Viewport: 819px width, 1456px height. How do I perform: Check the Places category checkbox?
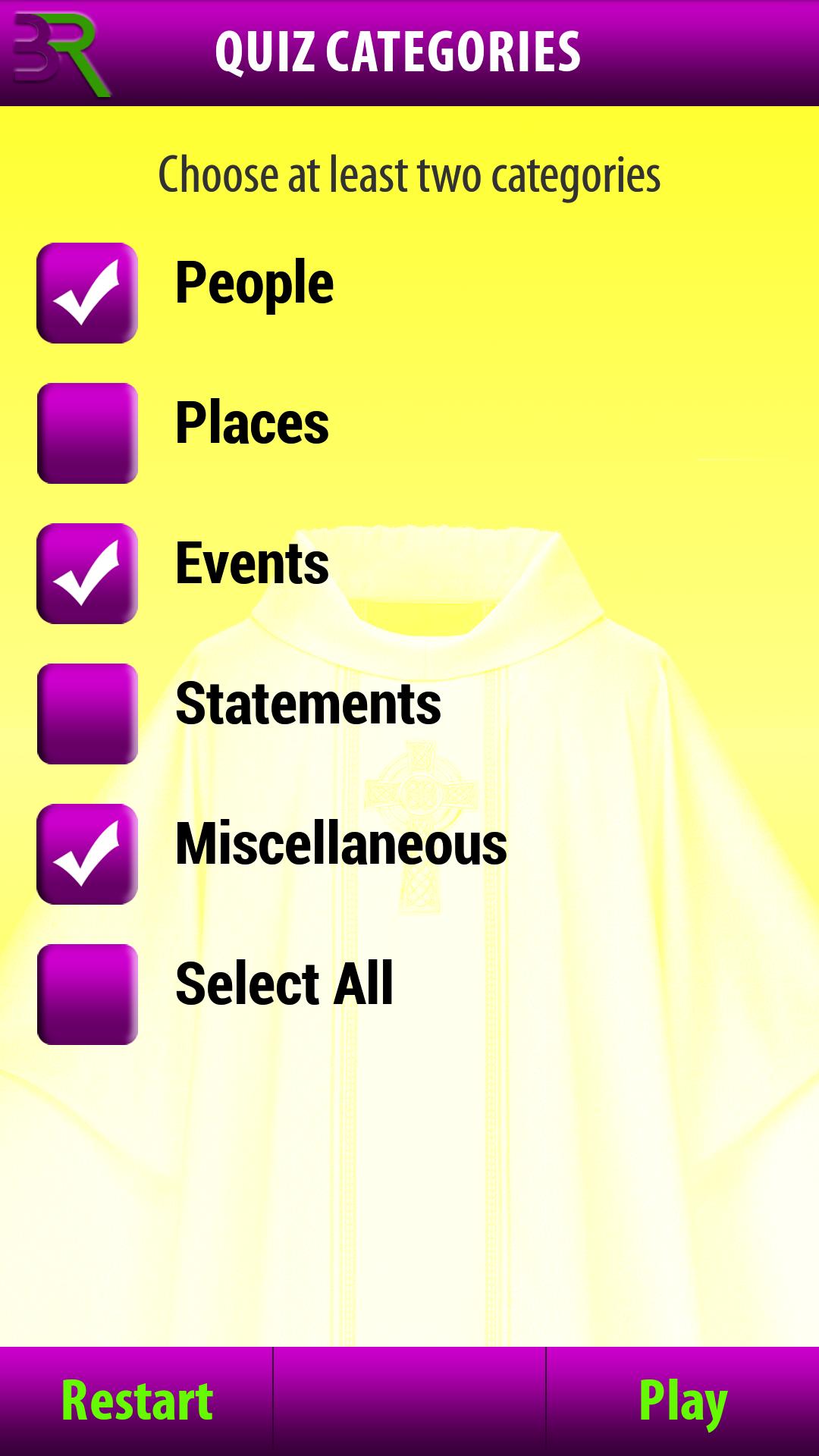[87, 433]
